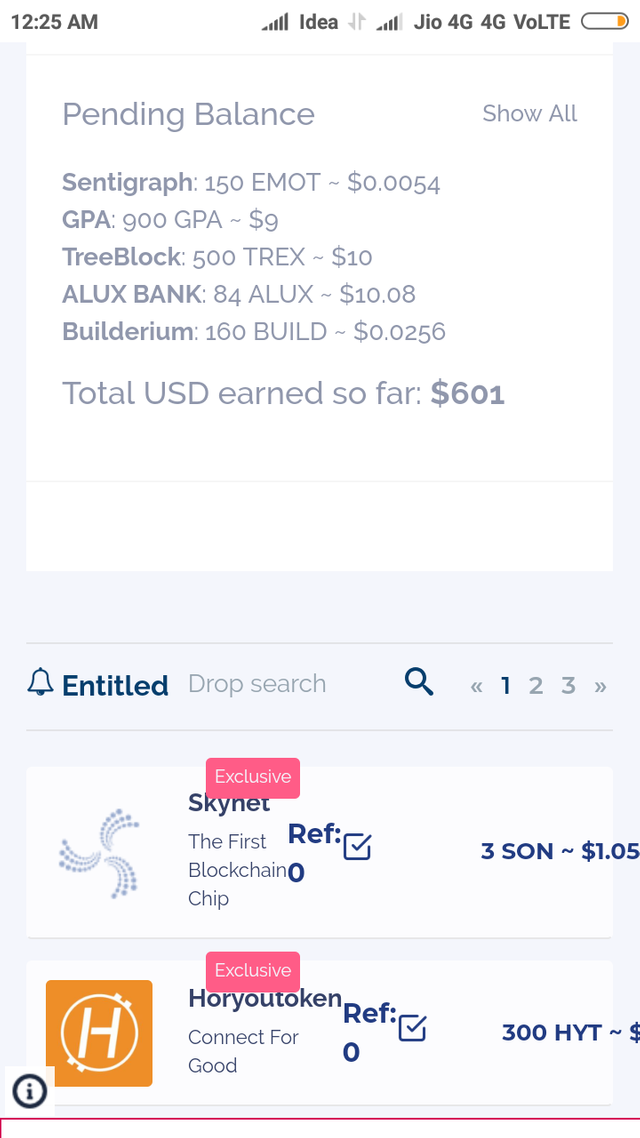The width and height of the screenshot is (640, 1138).
Task: Select page 1 in pagination
Action: [506, 685]
